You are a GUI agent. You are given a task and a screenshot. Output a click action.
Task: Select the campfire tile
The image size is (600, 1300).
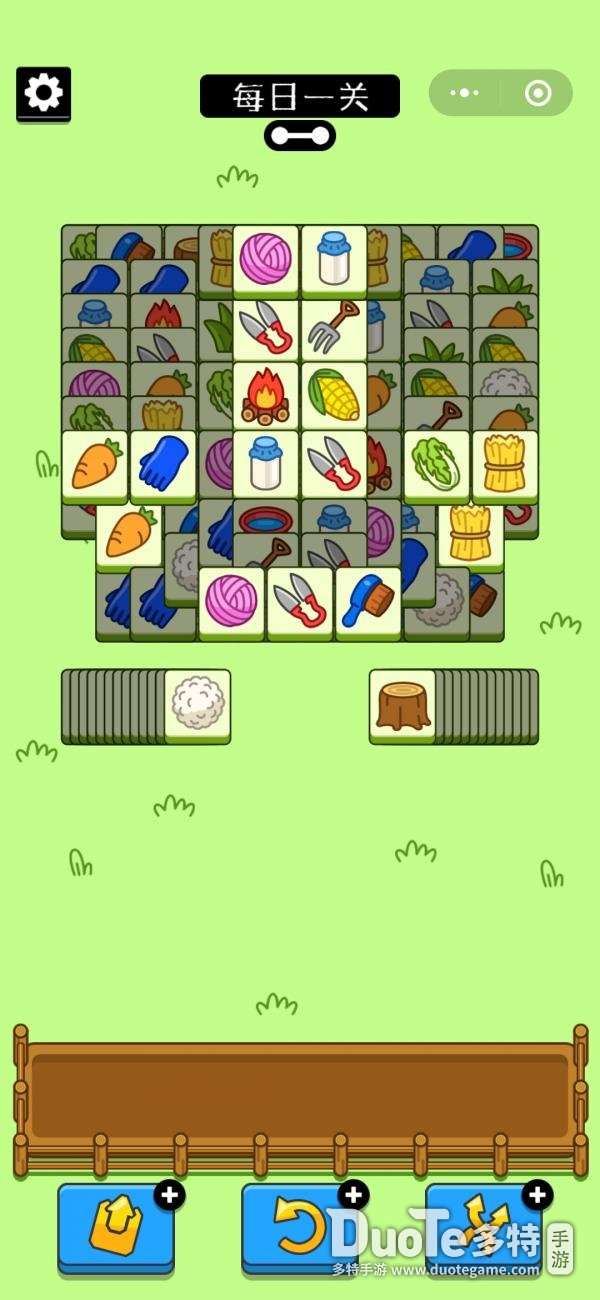pos(266,395)
